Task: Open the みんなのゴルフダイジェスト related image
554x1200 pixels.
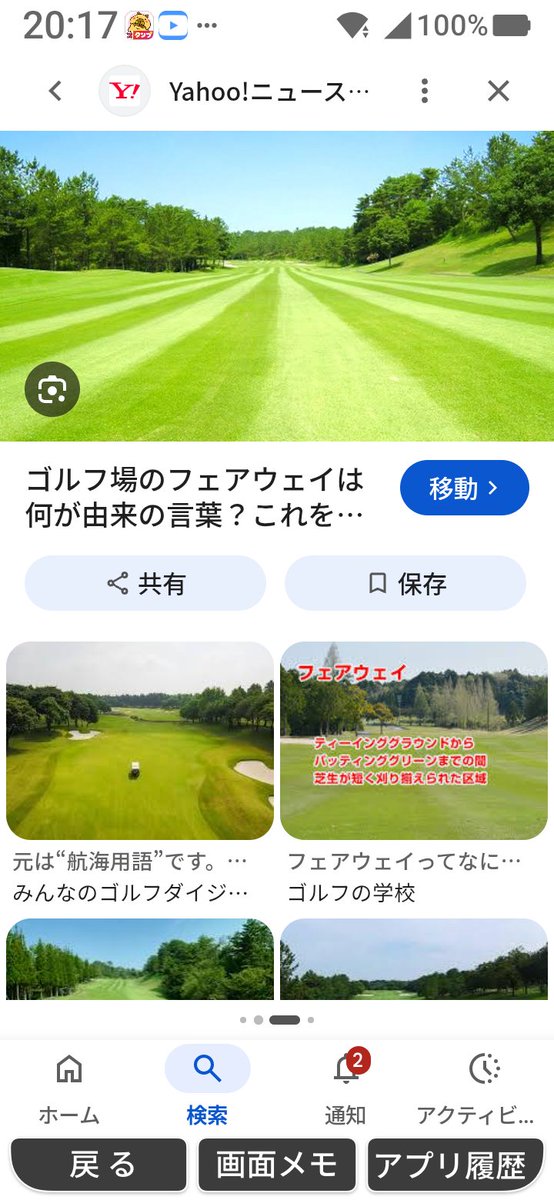Action: [x=140, y=741]
